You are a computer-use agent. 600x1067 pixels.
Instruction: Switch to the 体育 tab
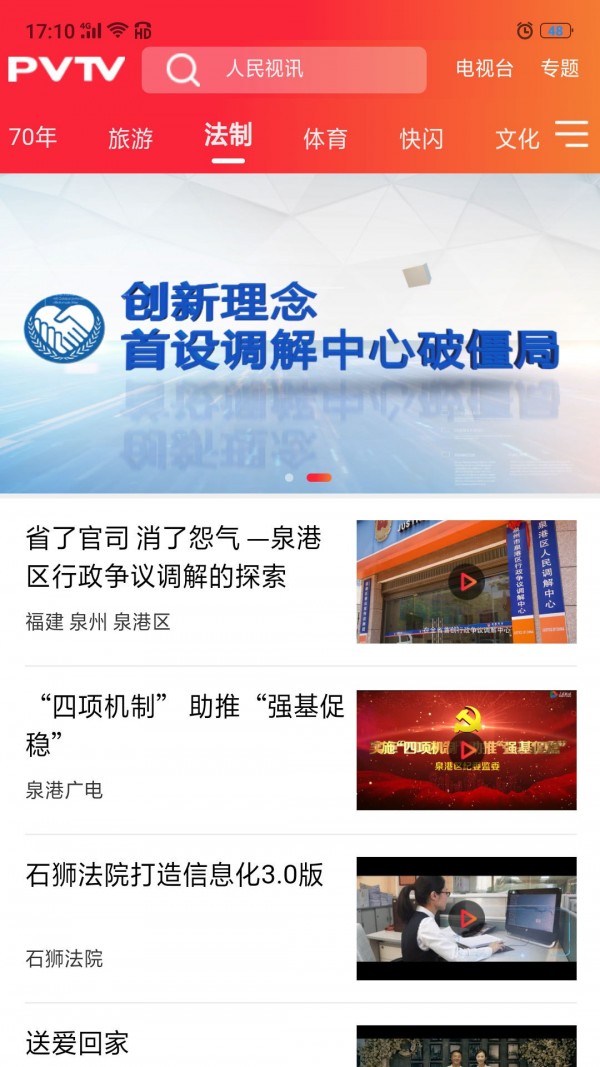pos(325,139)
